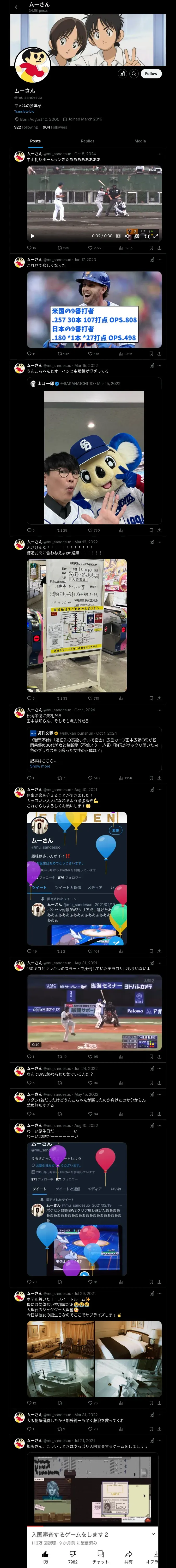Tap Show more on the 週刊文春 quoted post
The image size is (176, 1568).
coord(40,766)
